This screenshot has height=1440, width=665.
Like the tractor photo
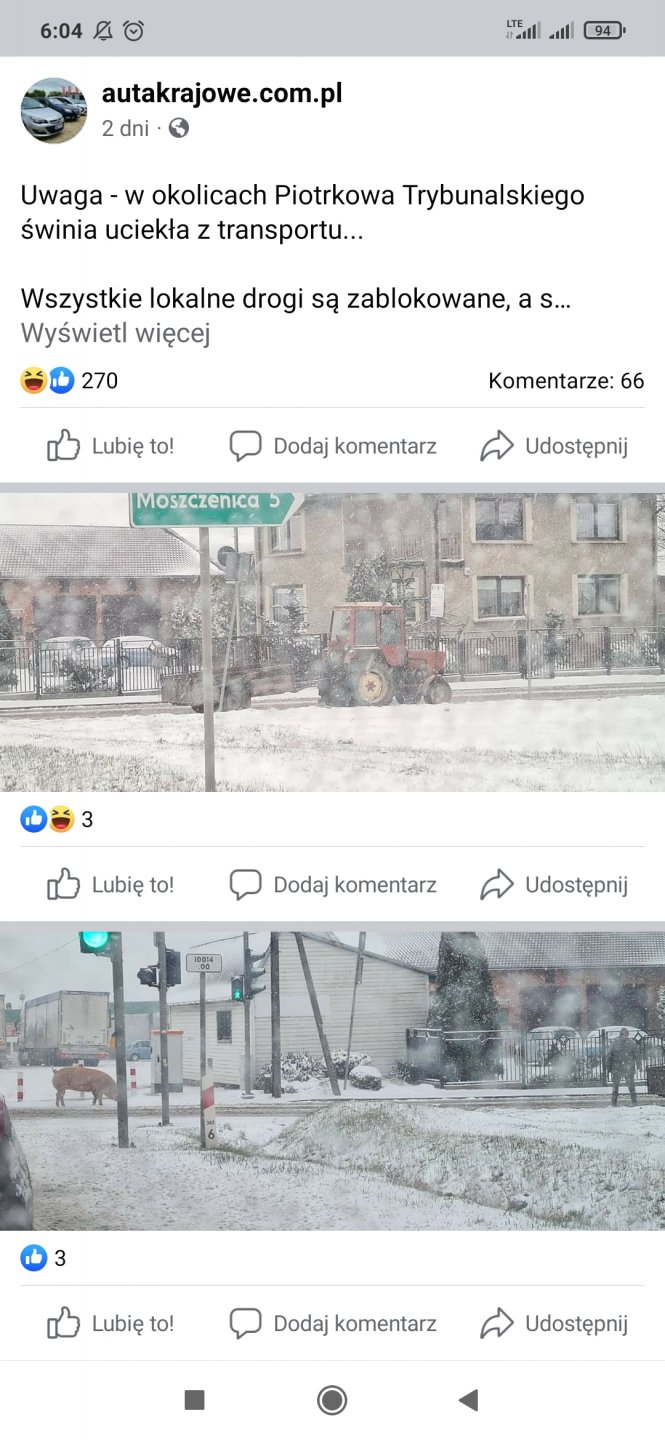(x=111, y=884)
